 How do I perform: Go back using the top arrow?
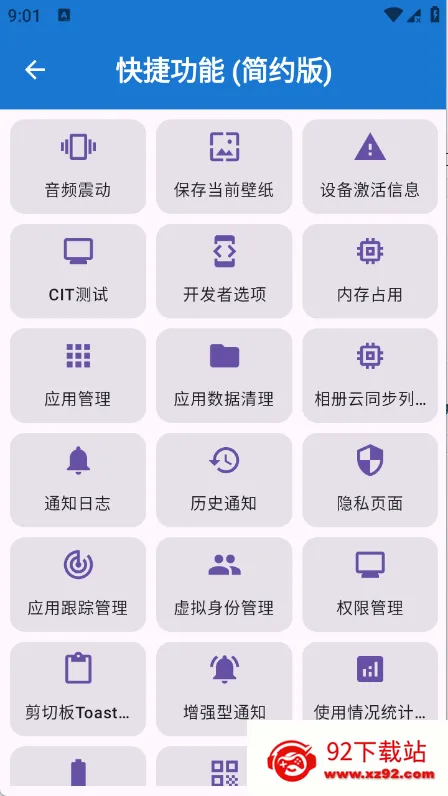(35, 70)
